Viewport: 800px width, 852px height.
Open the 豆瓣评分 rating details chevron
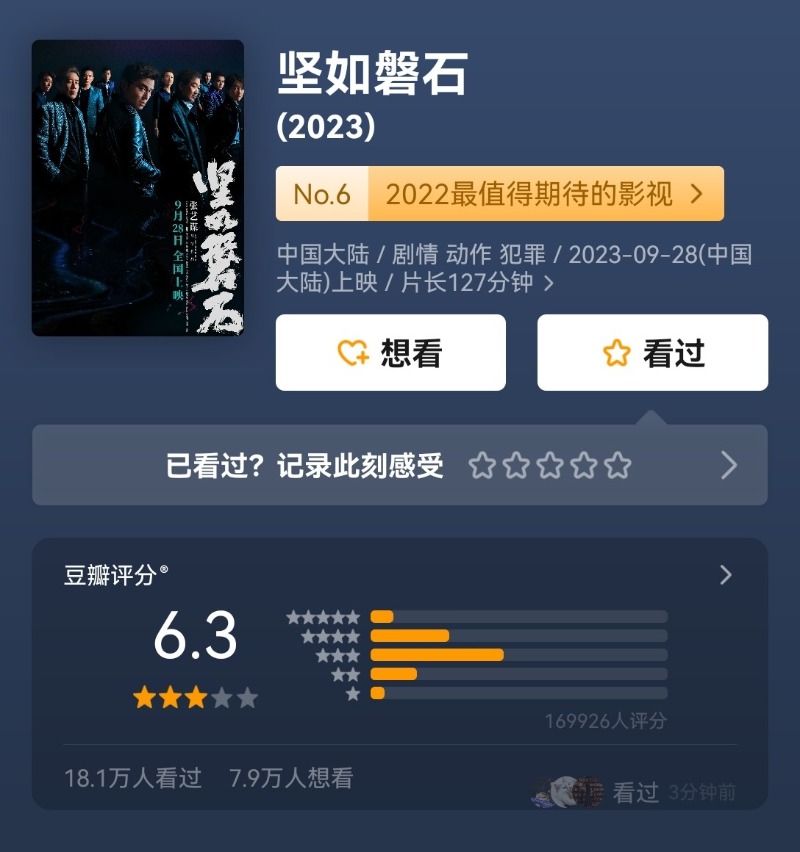[726, 575]
